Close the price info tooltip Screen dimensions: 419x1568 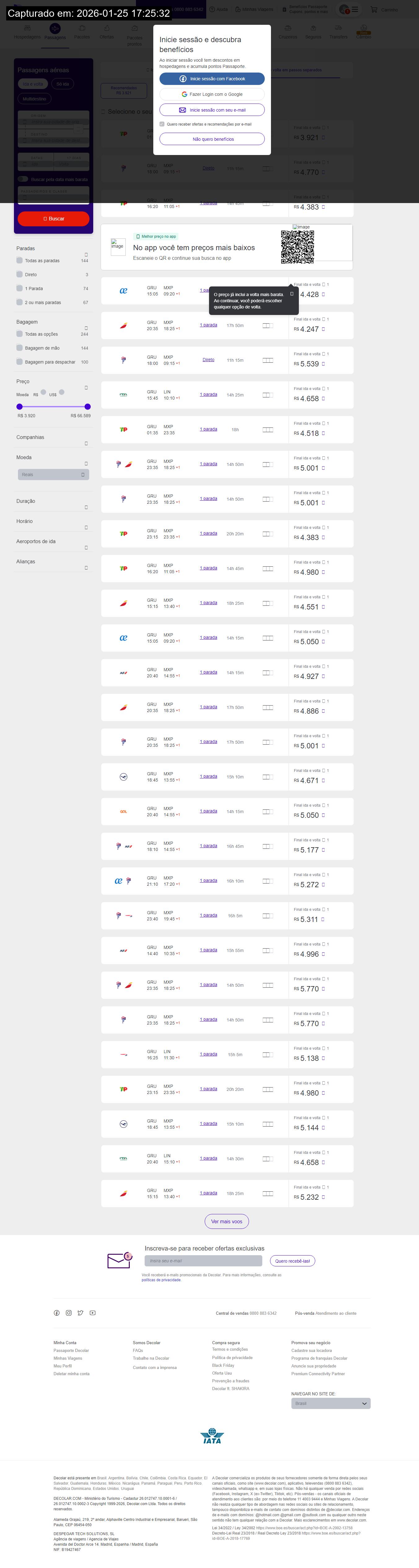[292, 294]
